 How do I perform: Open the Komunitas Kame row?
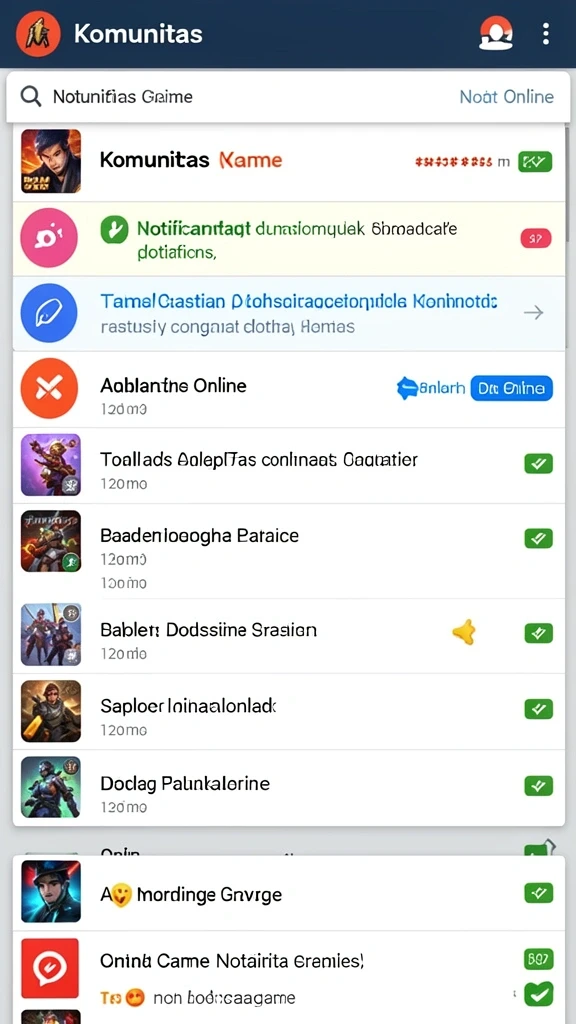(x=289, y=161)
